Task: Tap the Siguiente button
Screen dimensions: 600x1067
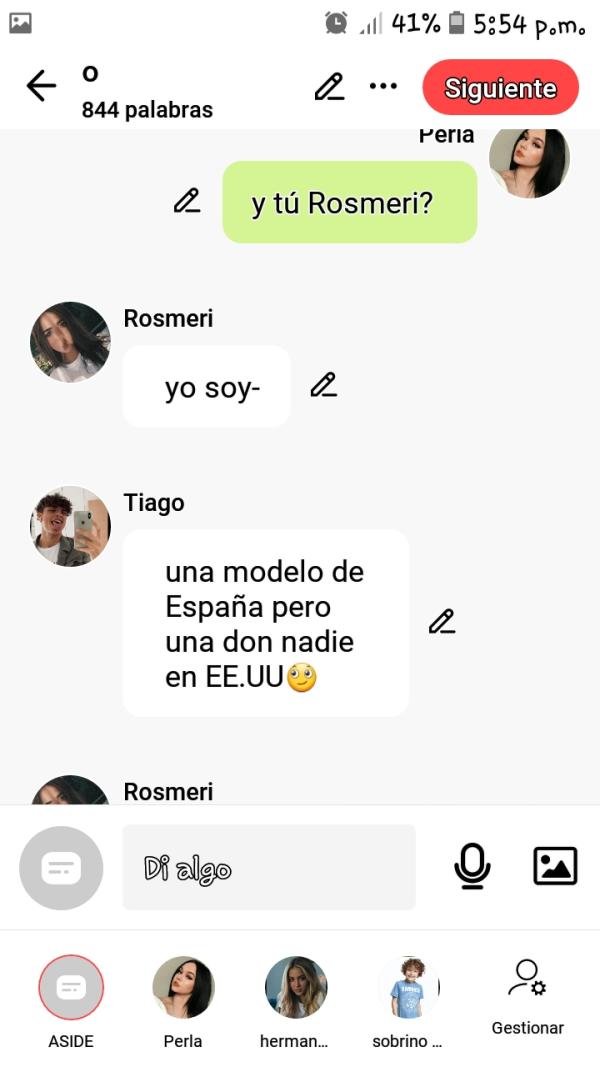Action: (x=500, y=88)
